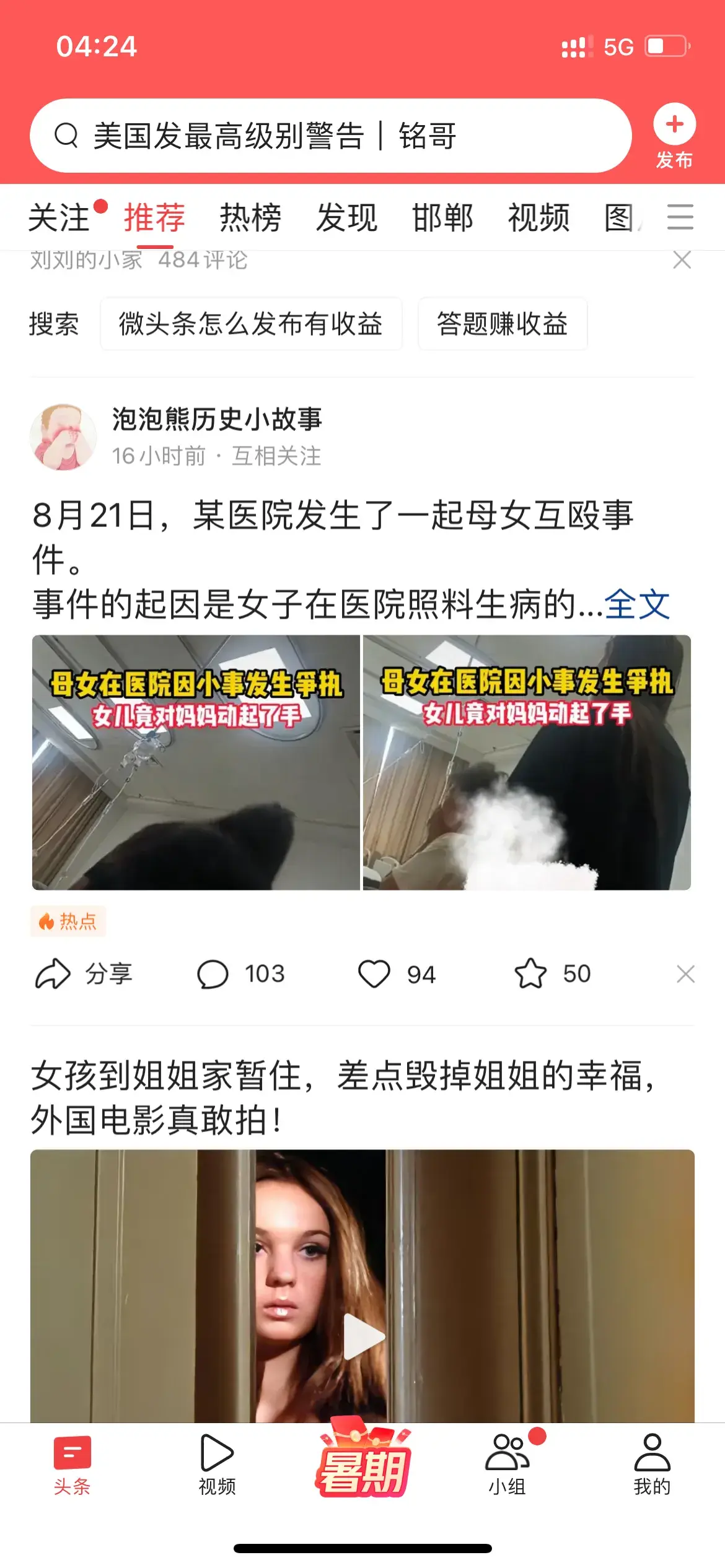
Task: Tap the 答题赚收益 search chip
Action: (x=502, y=324)
